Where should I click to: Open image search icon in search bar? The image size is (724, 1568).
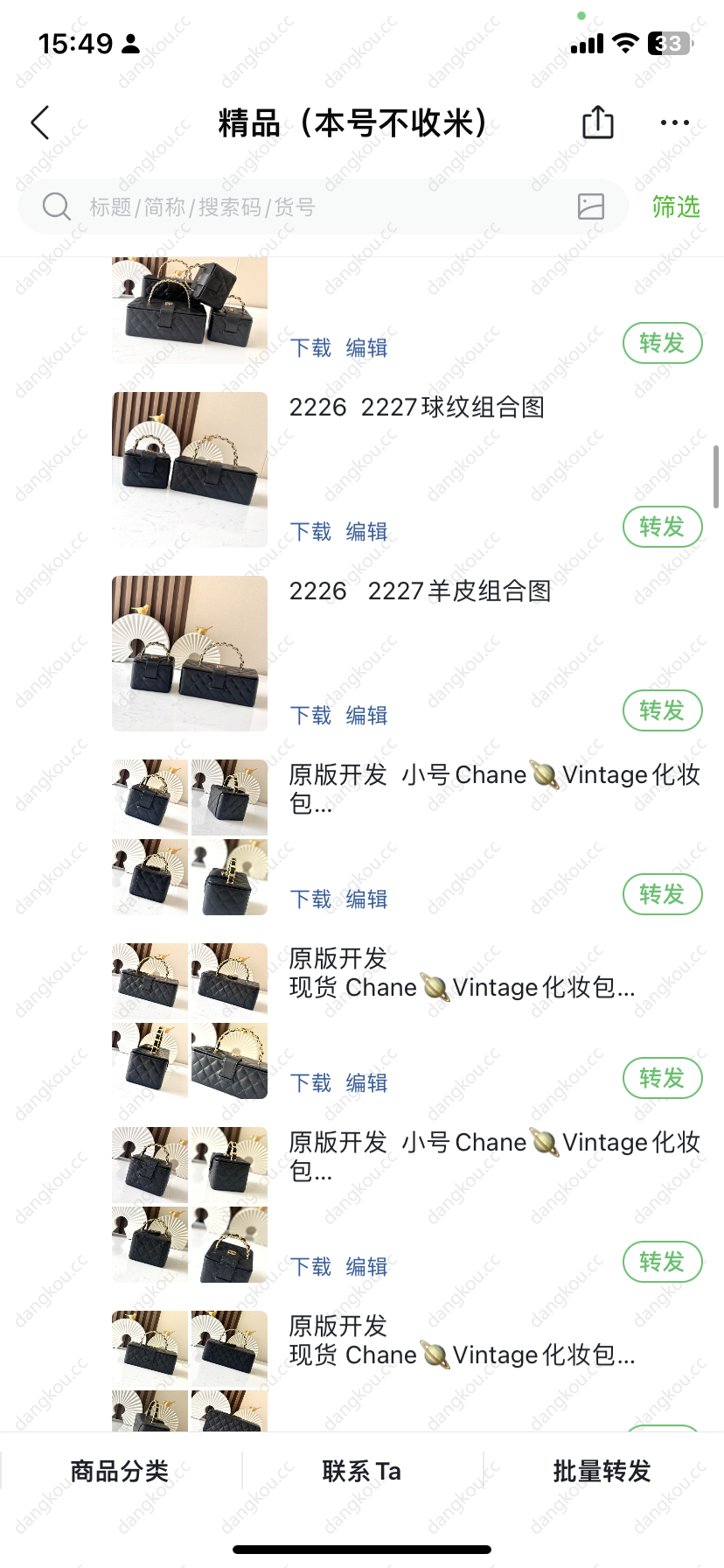pos(591,206)
